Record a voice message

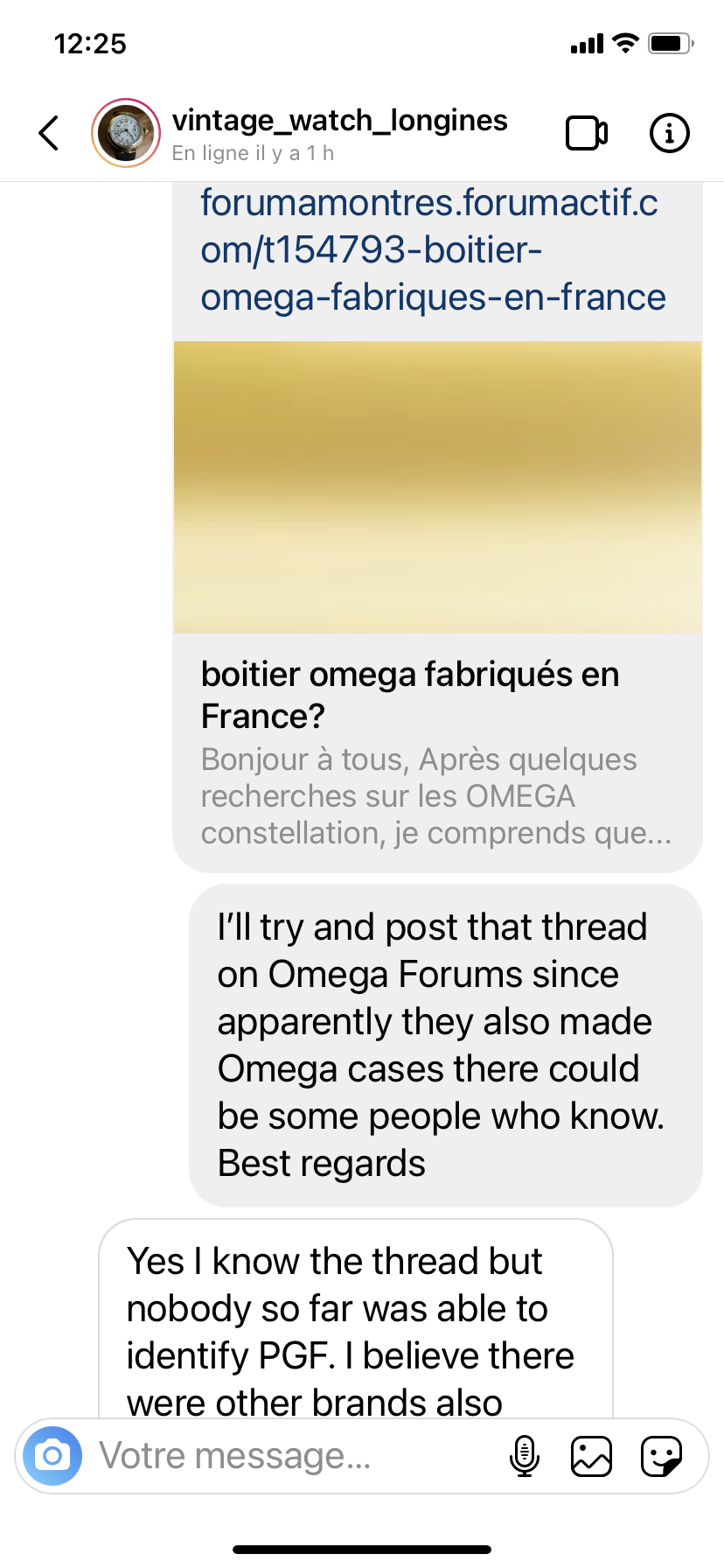coord(524,1456)
